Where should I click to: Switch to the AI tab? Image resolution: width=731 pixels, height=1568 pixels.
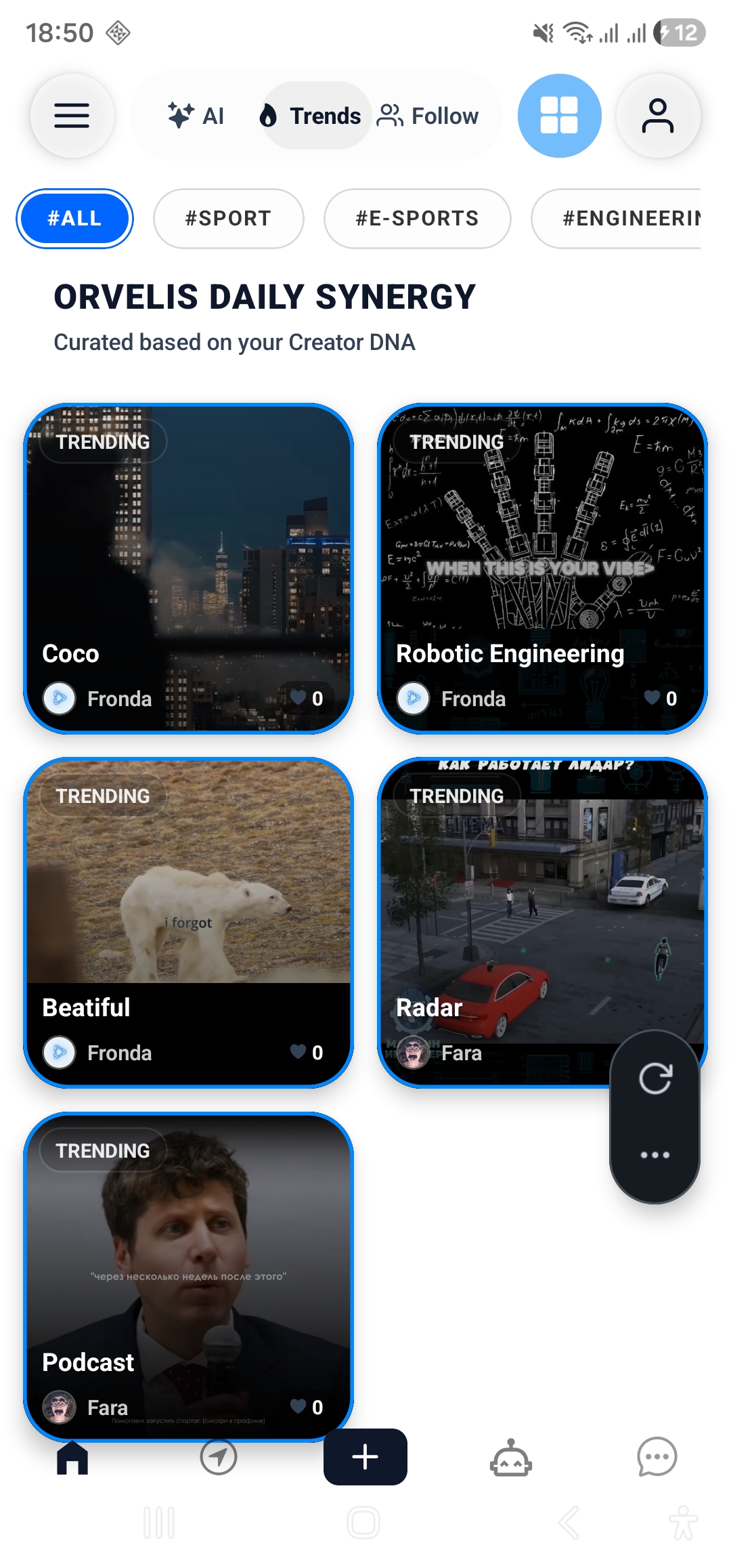pos(196,116)
